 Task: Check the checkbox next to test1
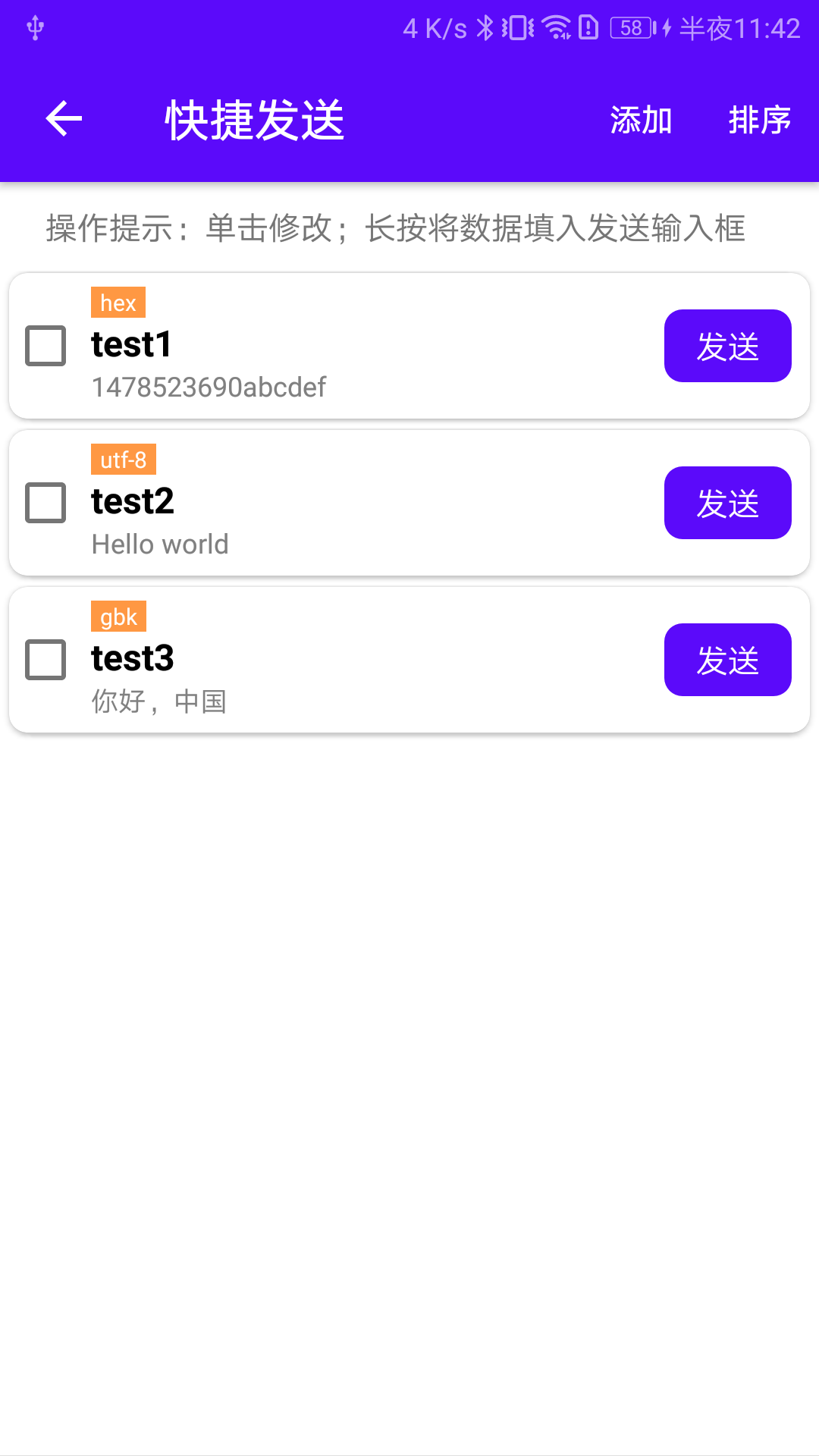[x=45, y=345]
